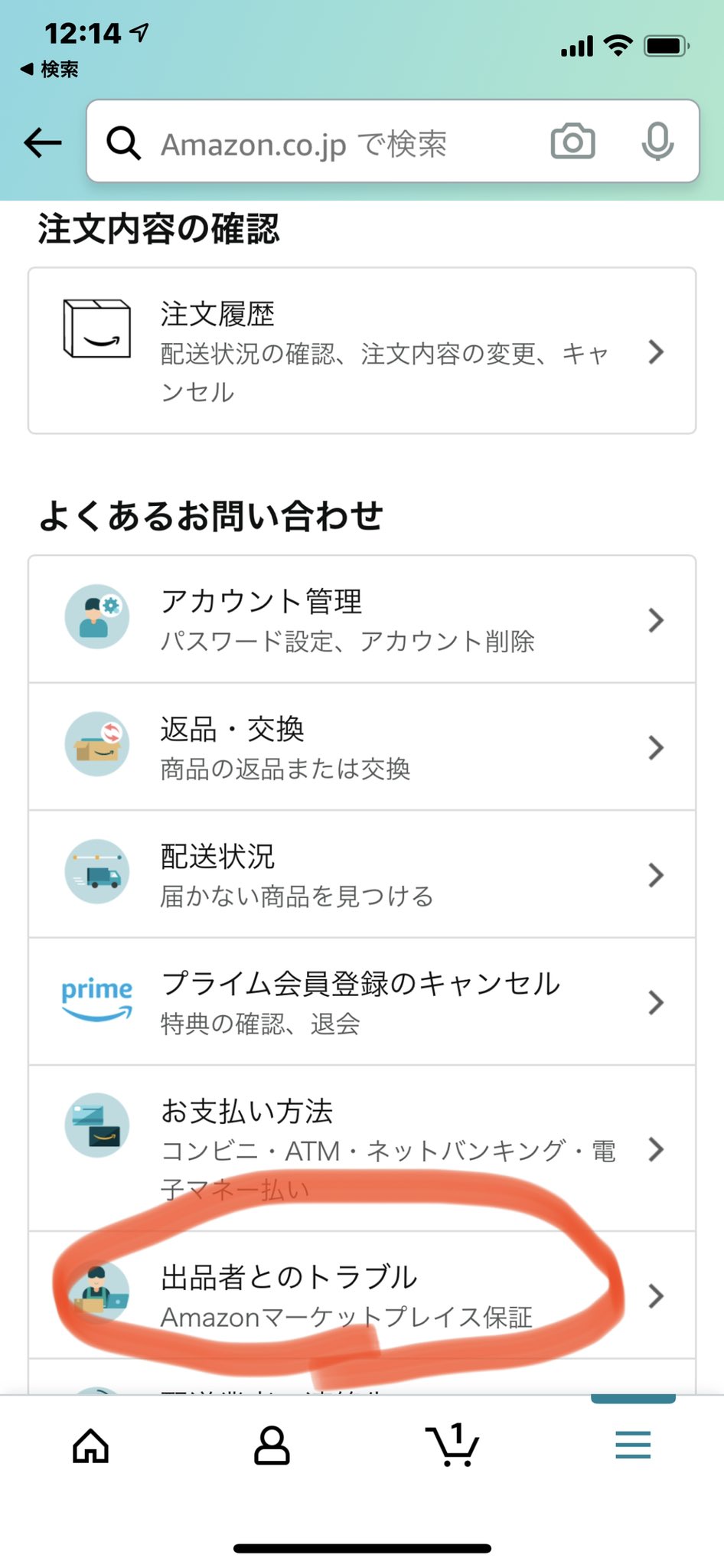Select お支払い方法 help topic

(362, 1148)
